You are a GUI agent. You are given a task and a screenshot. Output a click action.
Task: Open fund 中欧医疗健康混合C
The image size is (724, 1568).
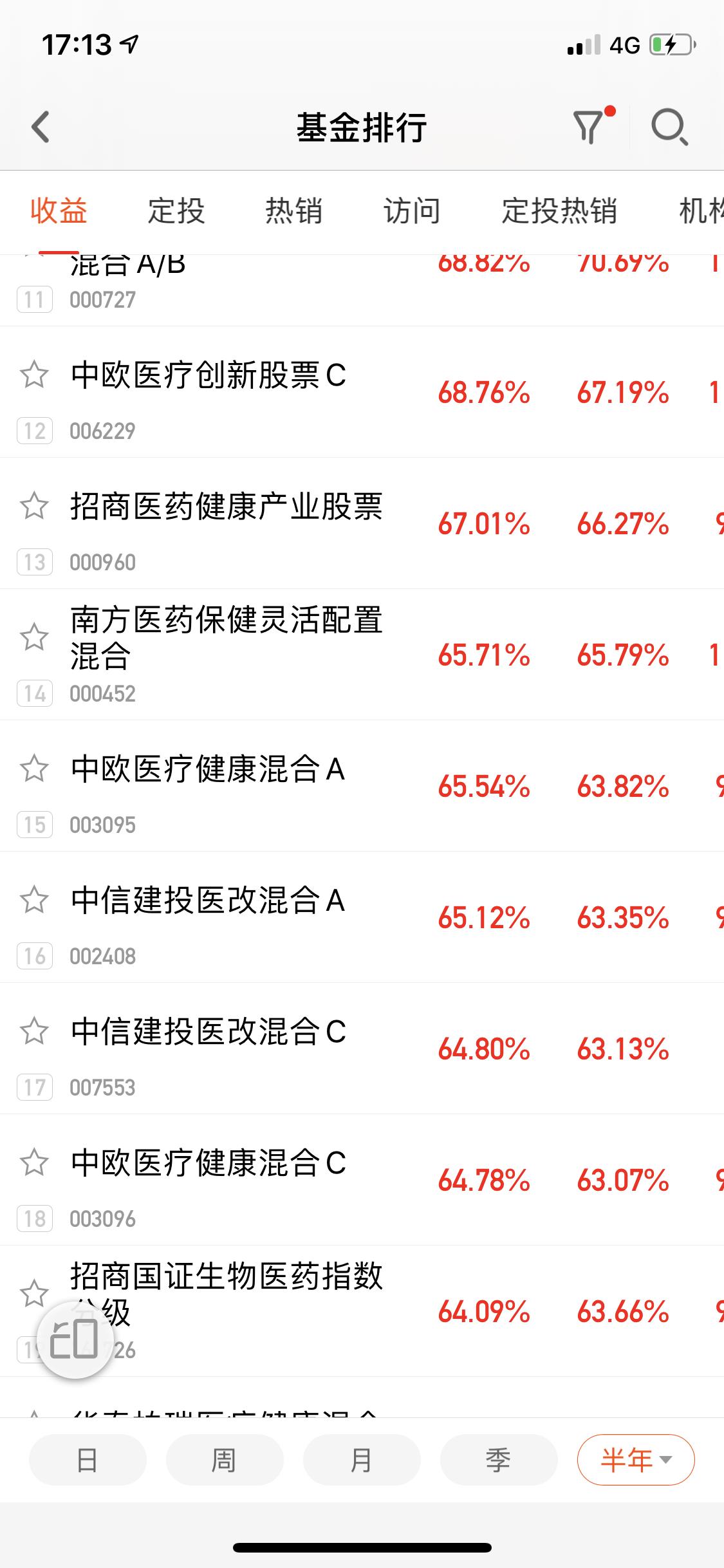tap(362, 1180)
